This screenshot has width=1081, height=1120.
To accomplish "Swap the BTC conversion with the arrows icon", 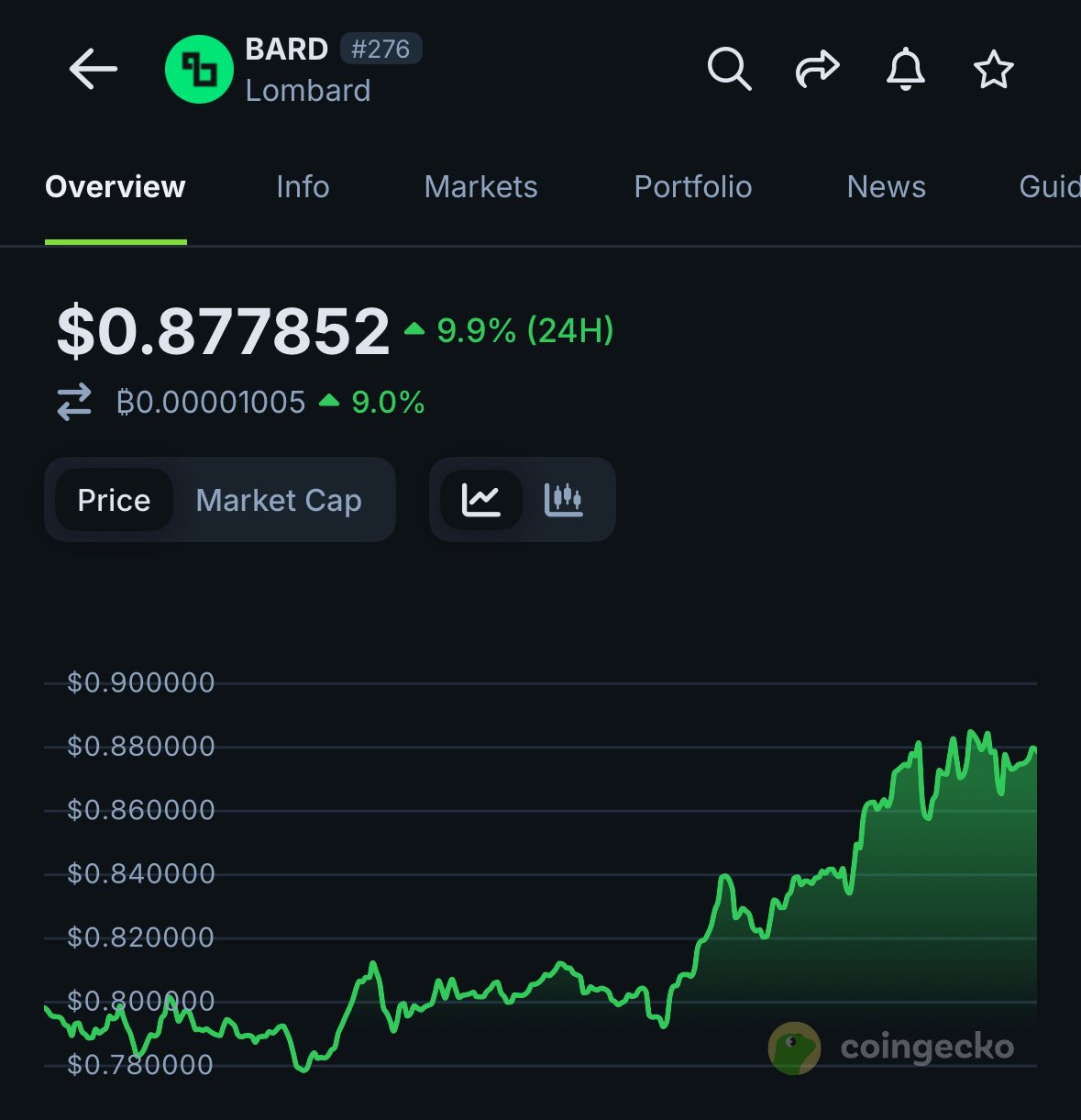I will tap(74, 402).
